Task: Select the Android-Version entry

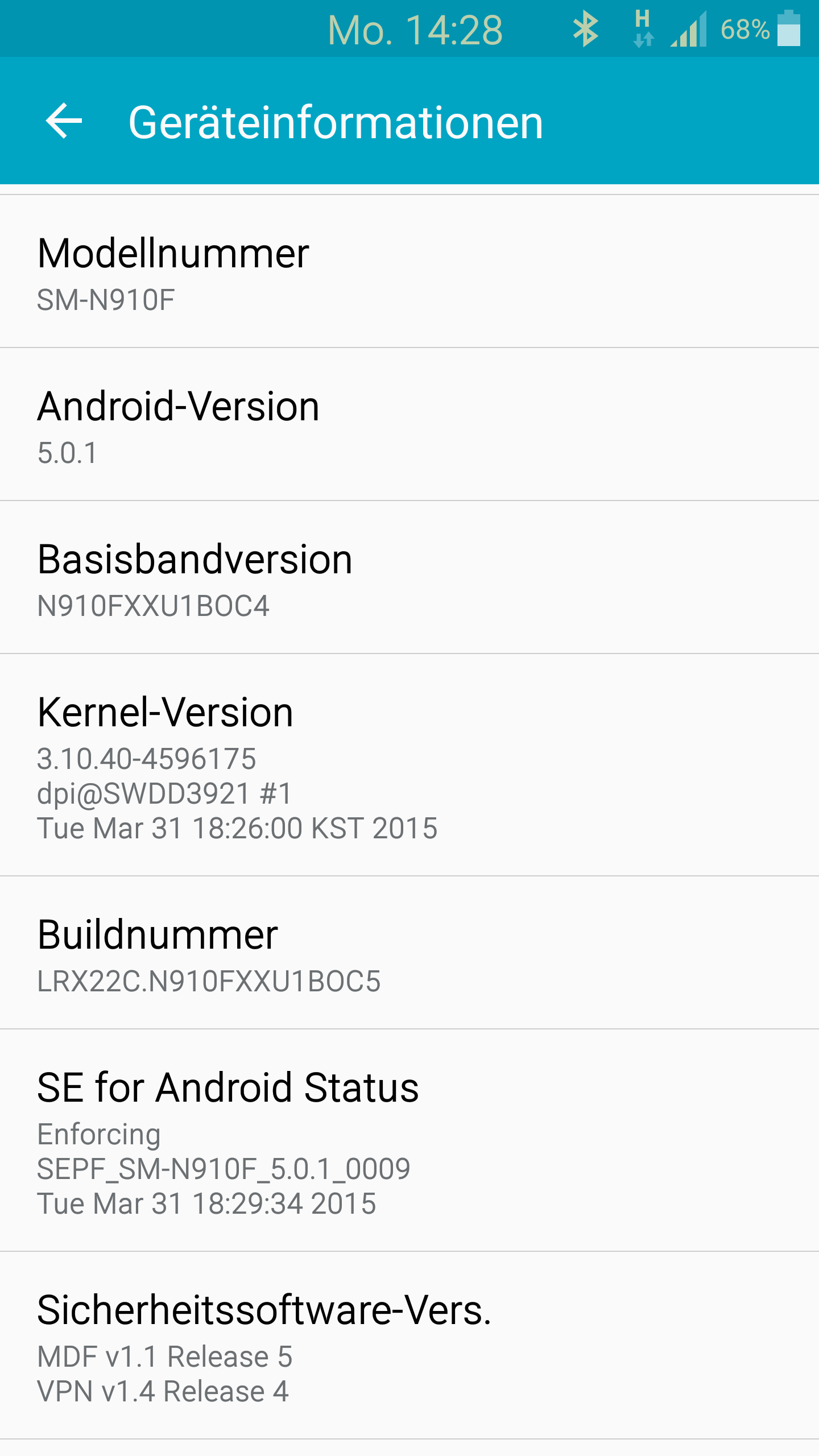Action: pos(409,424)
